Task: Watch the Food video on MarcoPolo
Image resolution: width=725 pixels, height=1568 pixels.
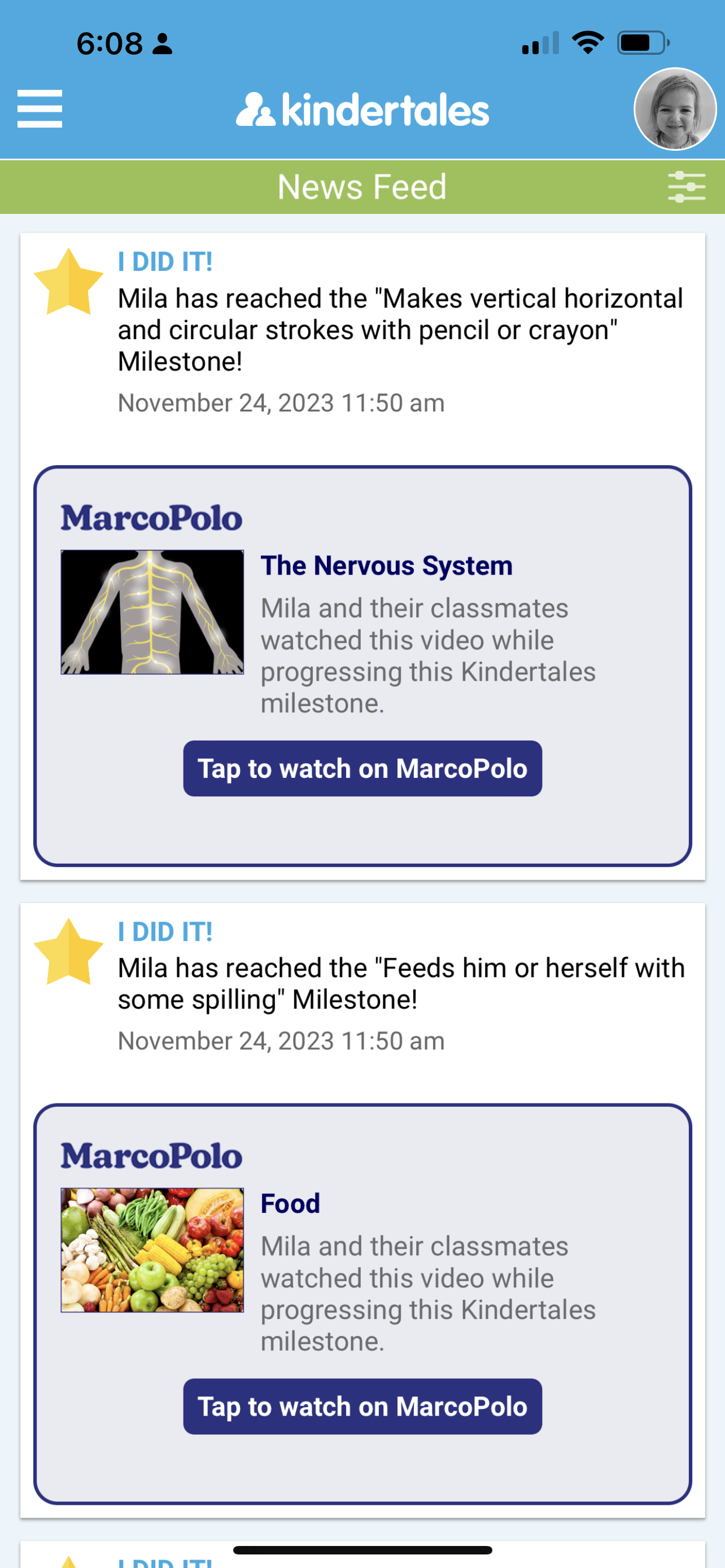Action: click(362, 1406)
